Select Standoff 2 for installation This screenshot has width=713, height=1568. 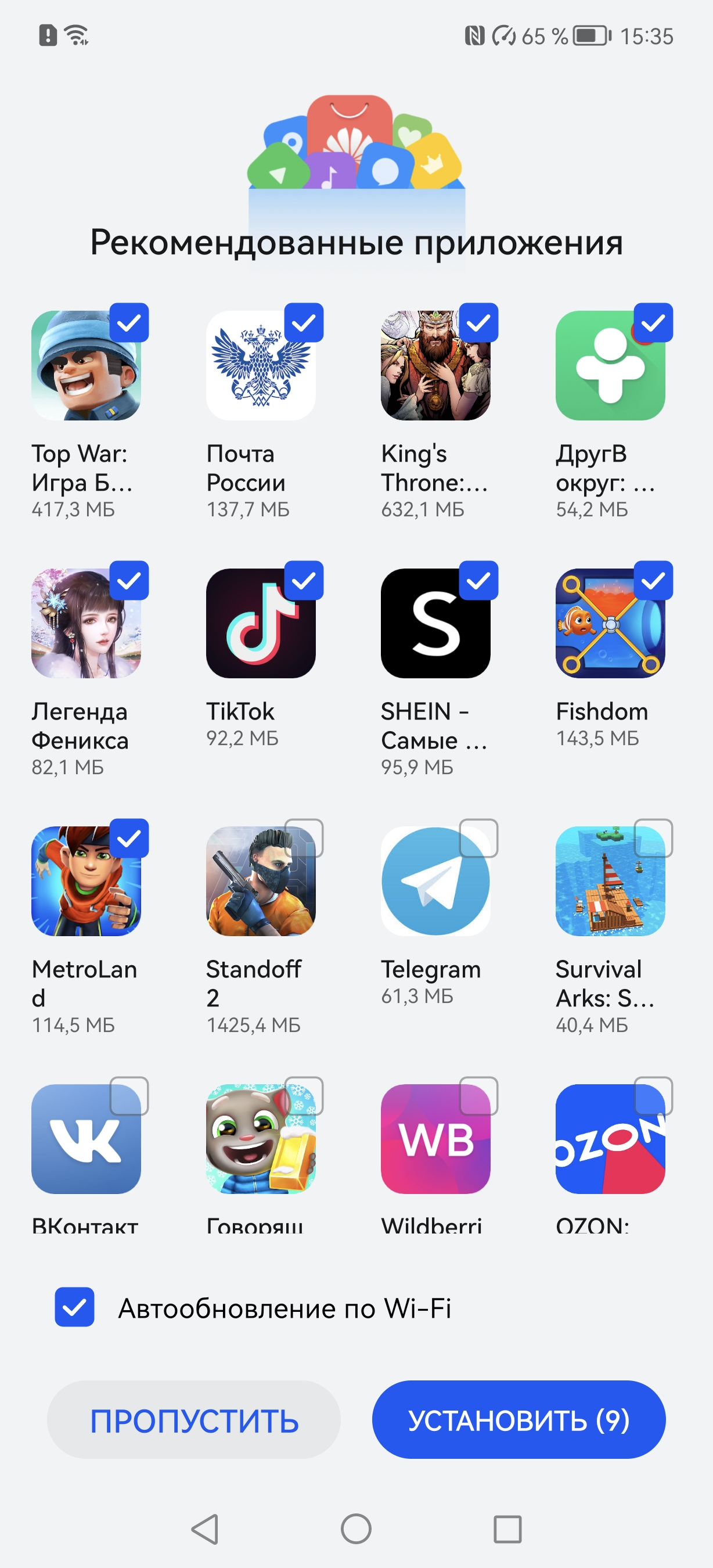pyautogui.click(x=304, y=839)
